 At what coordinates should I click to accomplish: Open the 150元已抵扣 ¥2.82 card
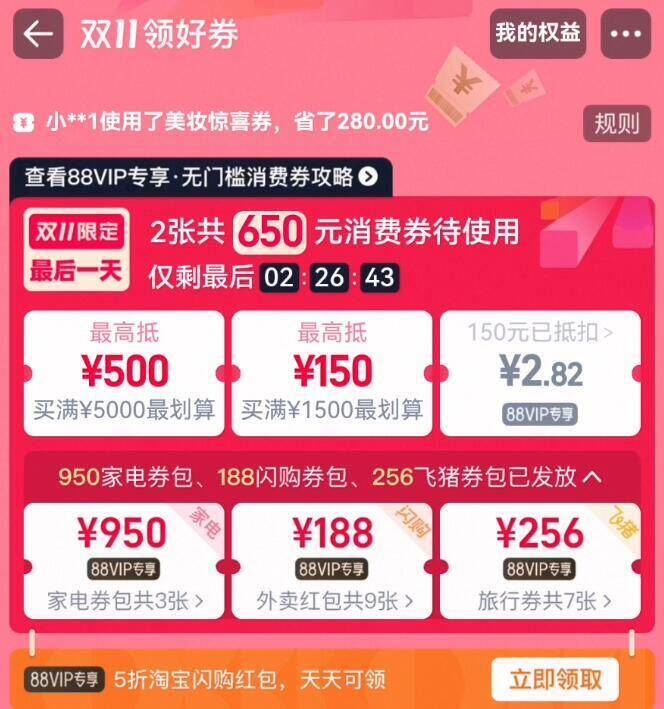point(540,373)
